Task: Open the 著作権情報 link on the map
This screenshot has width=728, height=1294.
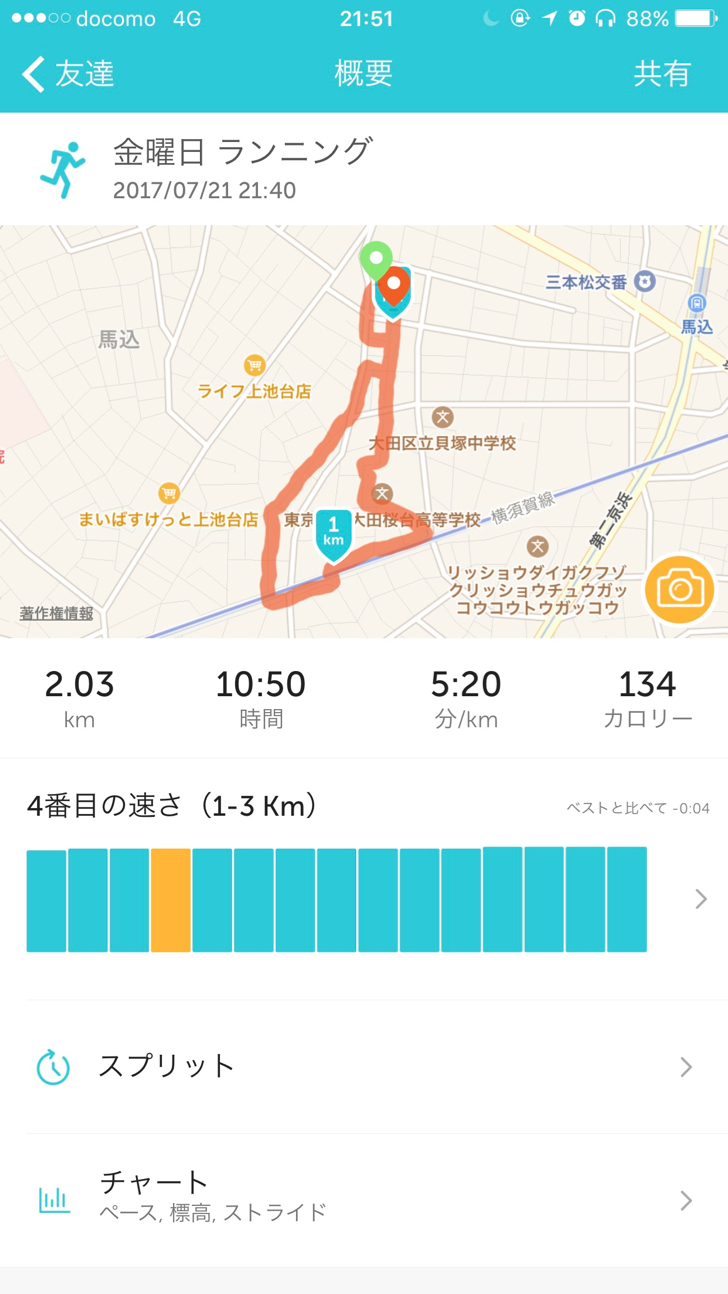Action: [x=57, y=613]
